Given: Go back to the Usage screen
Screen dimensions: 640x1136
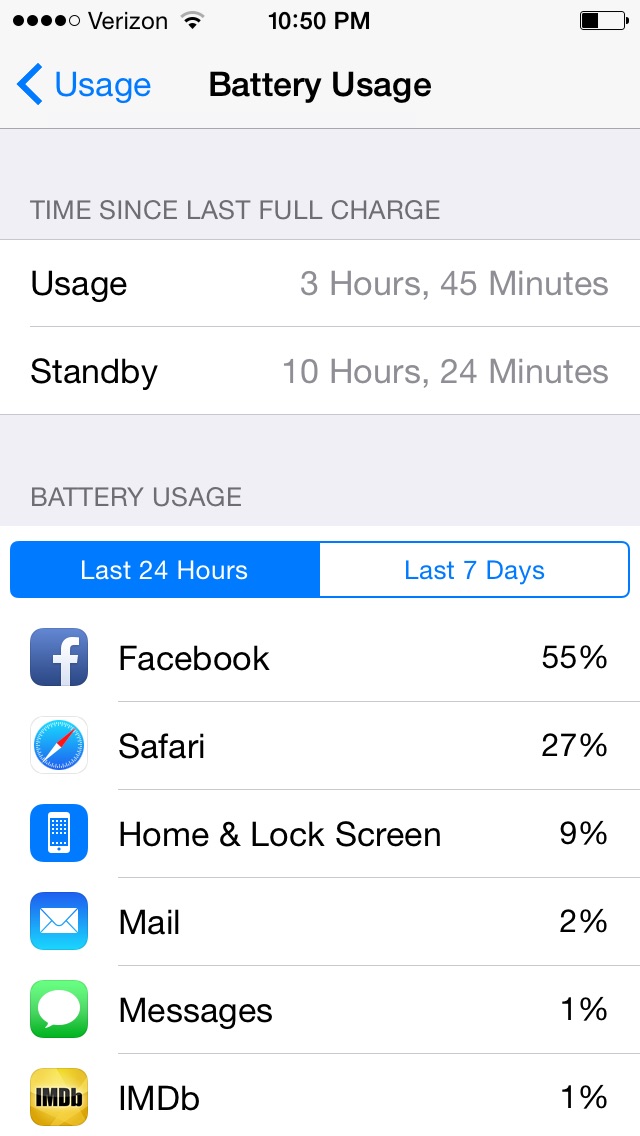Looking at the screenshot, I should pyautogui.click(x=84, y=85).
